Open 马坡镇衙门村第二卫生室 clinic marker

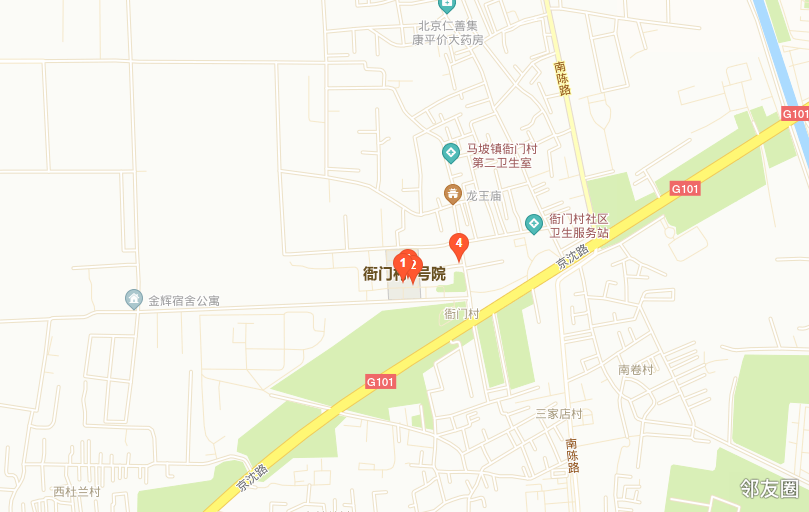(x=451, y=153)
